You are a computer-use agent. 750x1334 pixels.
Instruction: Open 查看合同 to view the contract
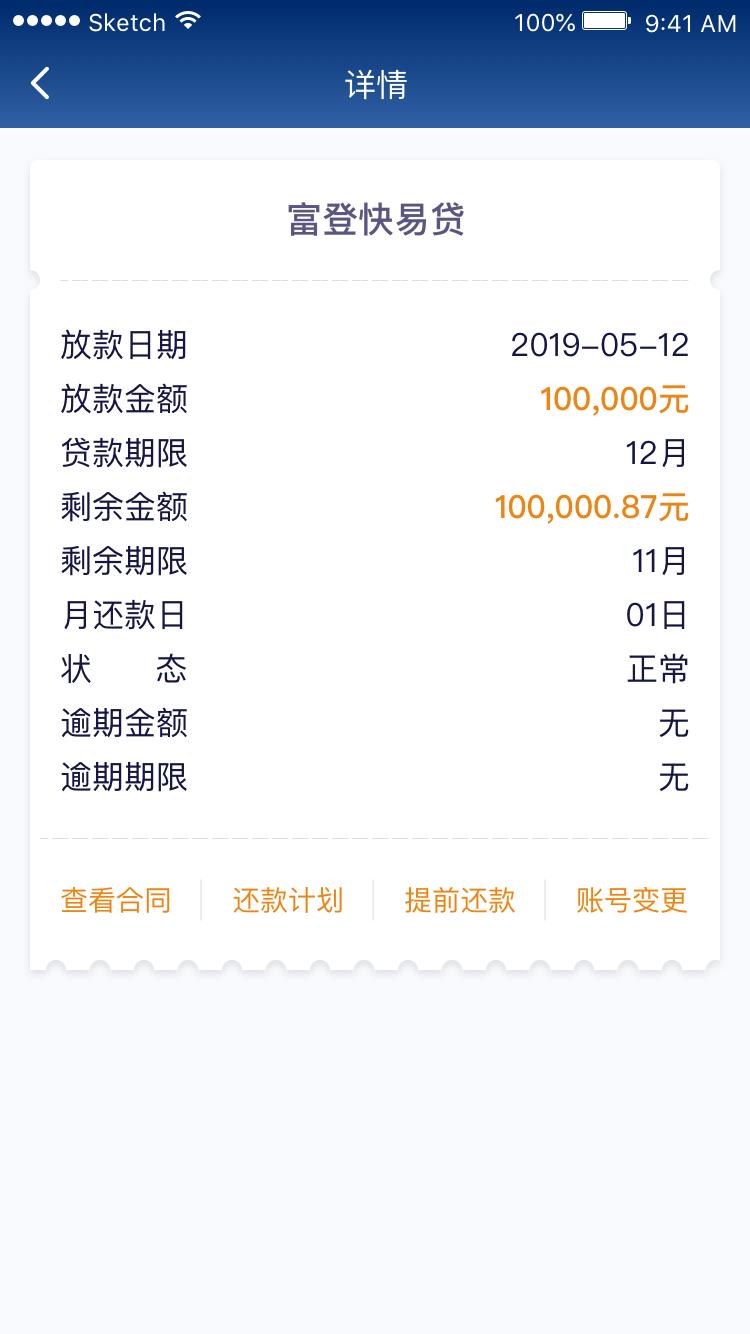pos(116,900)
